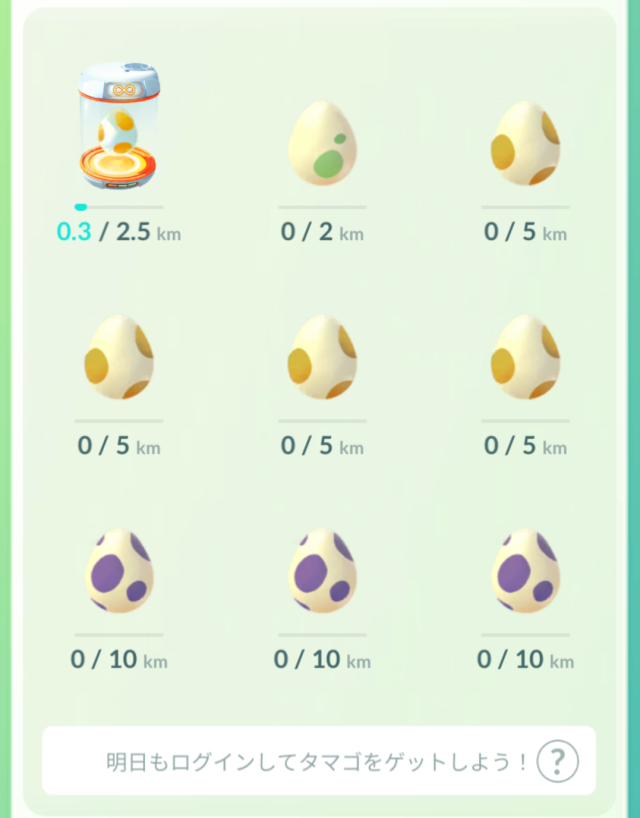Tap the help question mark icon
640x818 pixels.
click(558, 763)
